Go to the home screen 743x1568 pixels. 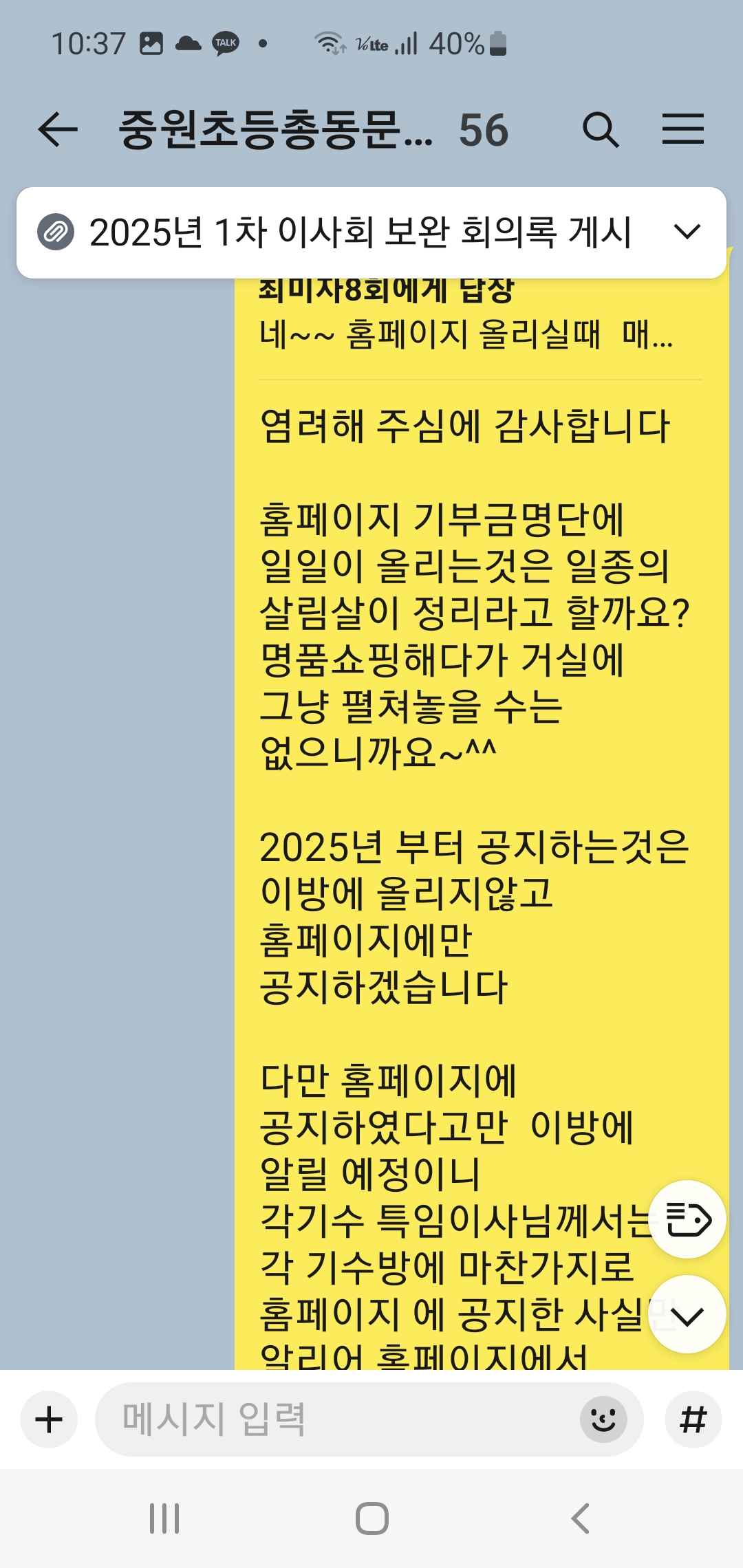click(x=372, y=1518)
